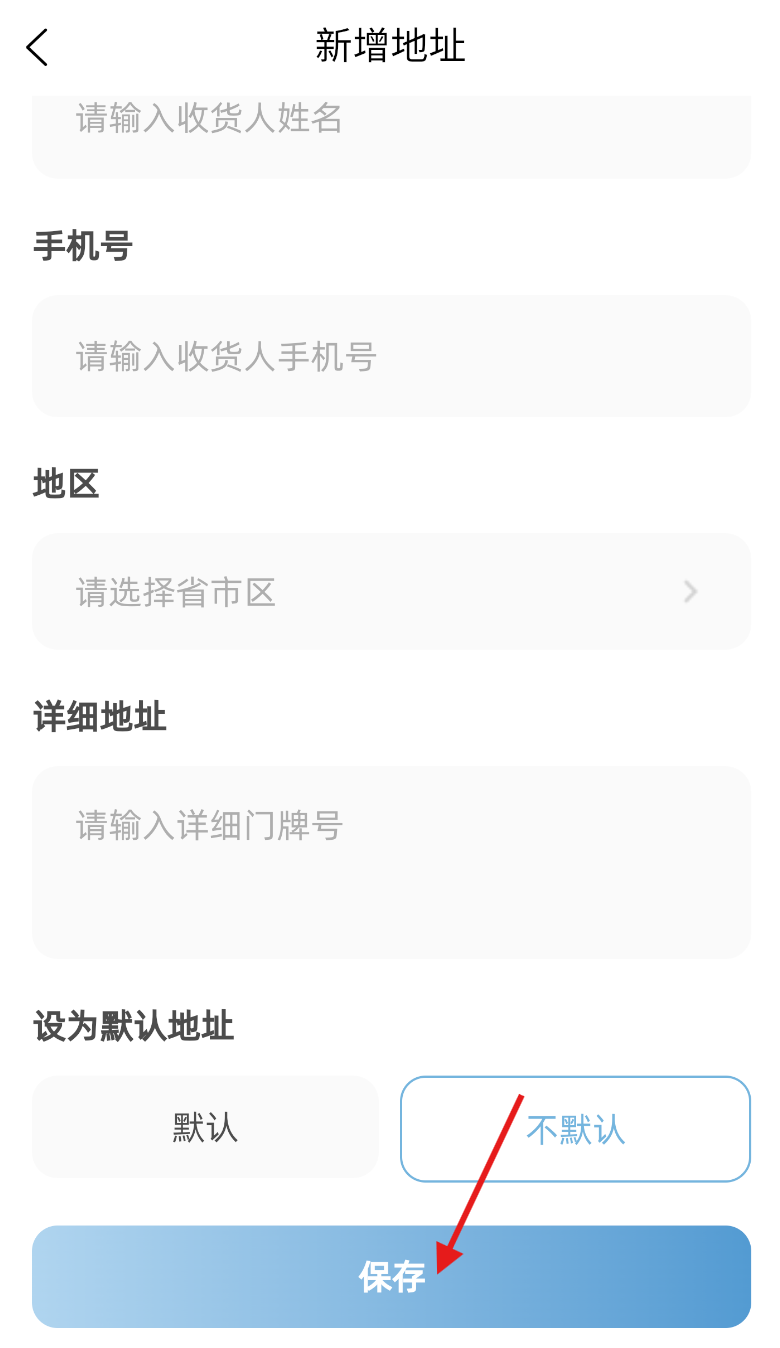This screenshot has height=1348, width=780.
Task: Tap the 请输入详细门牌号 address field
Action: 390,862
